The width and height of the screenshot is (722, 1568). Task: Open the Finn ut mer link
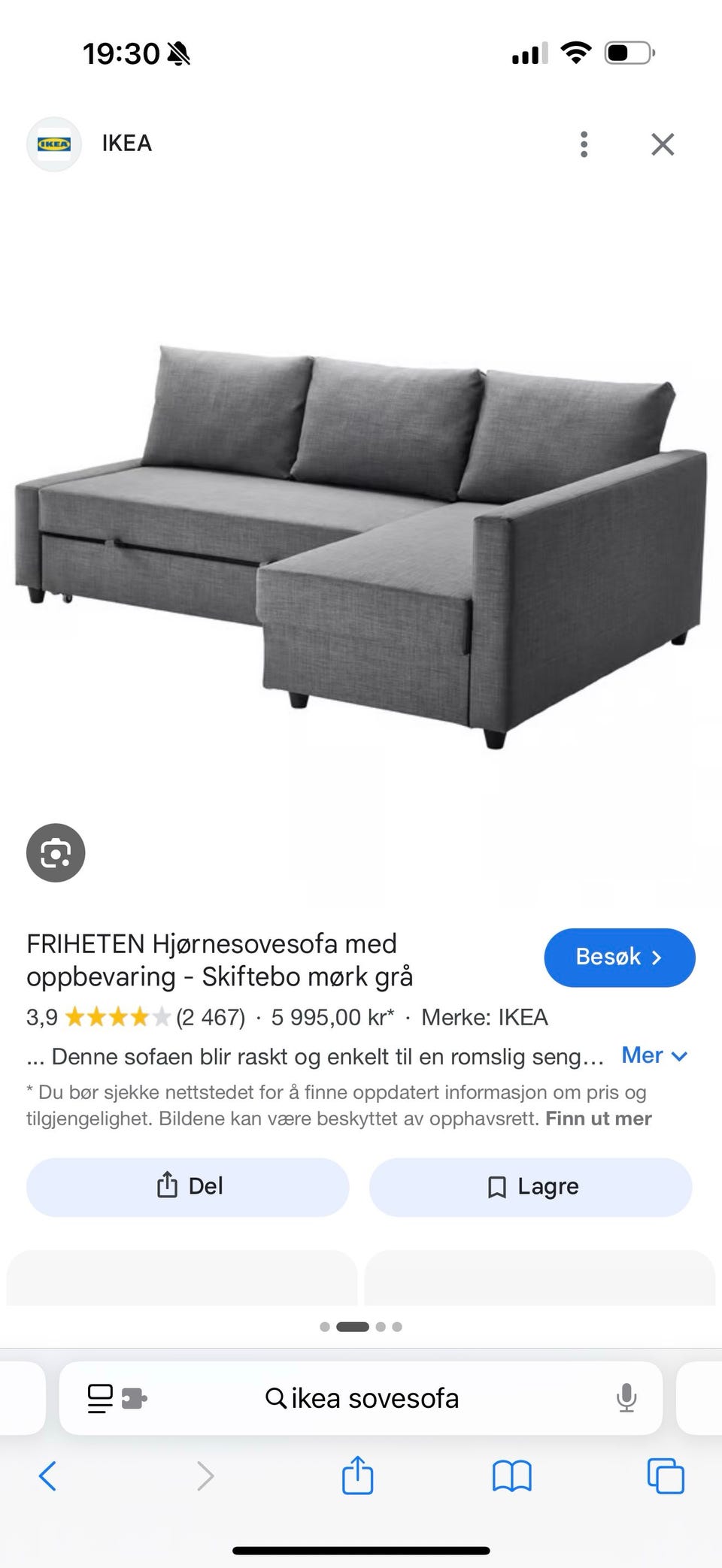tap(598, 1118)
